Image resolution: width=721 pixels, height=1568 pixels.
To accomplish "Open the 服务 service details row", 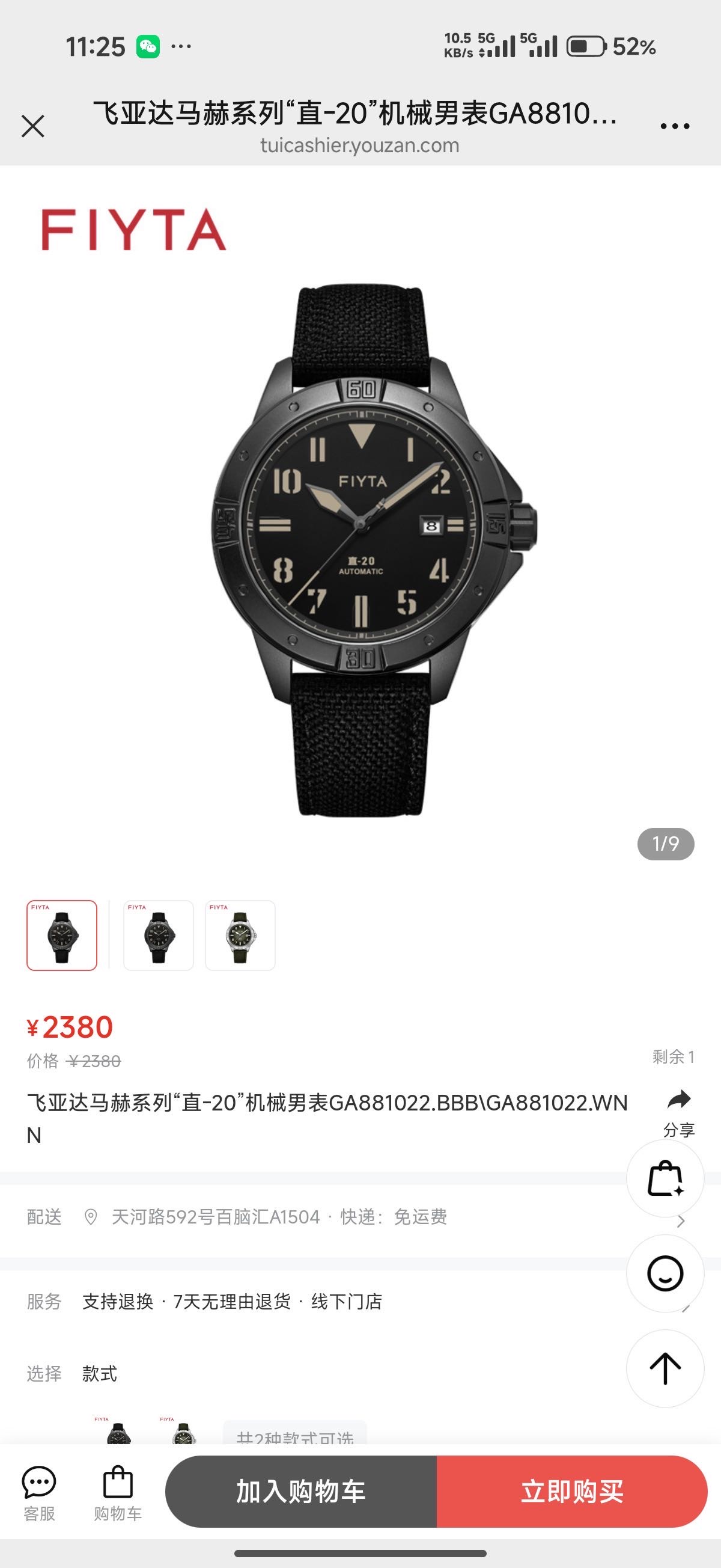I will click(x=304, y=1302).
